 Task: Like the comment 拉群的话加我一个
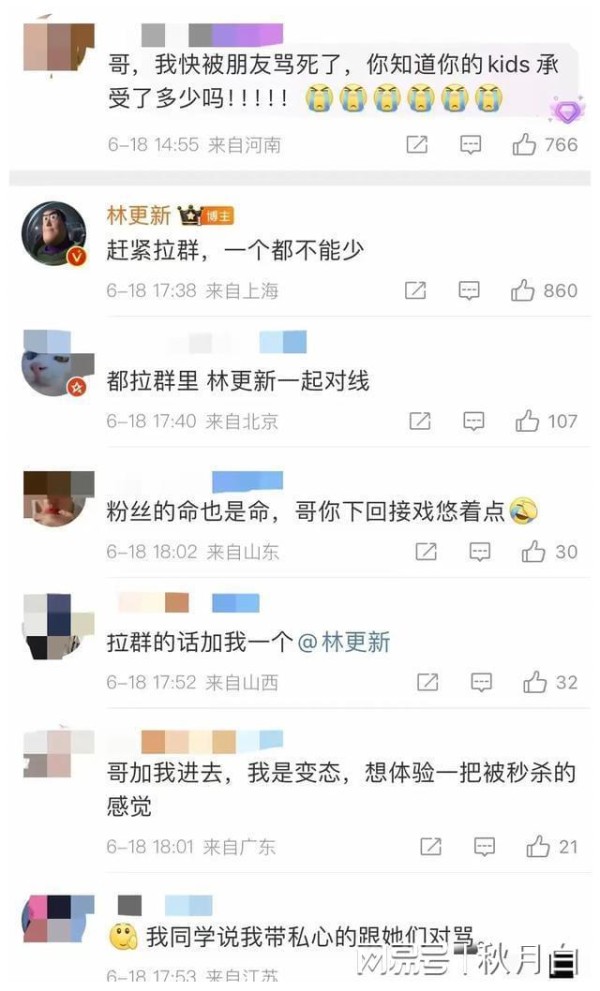534,683
